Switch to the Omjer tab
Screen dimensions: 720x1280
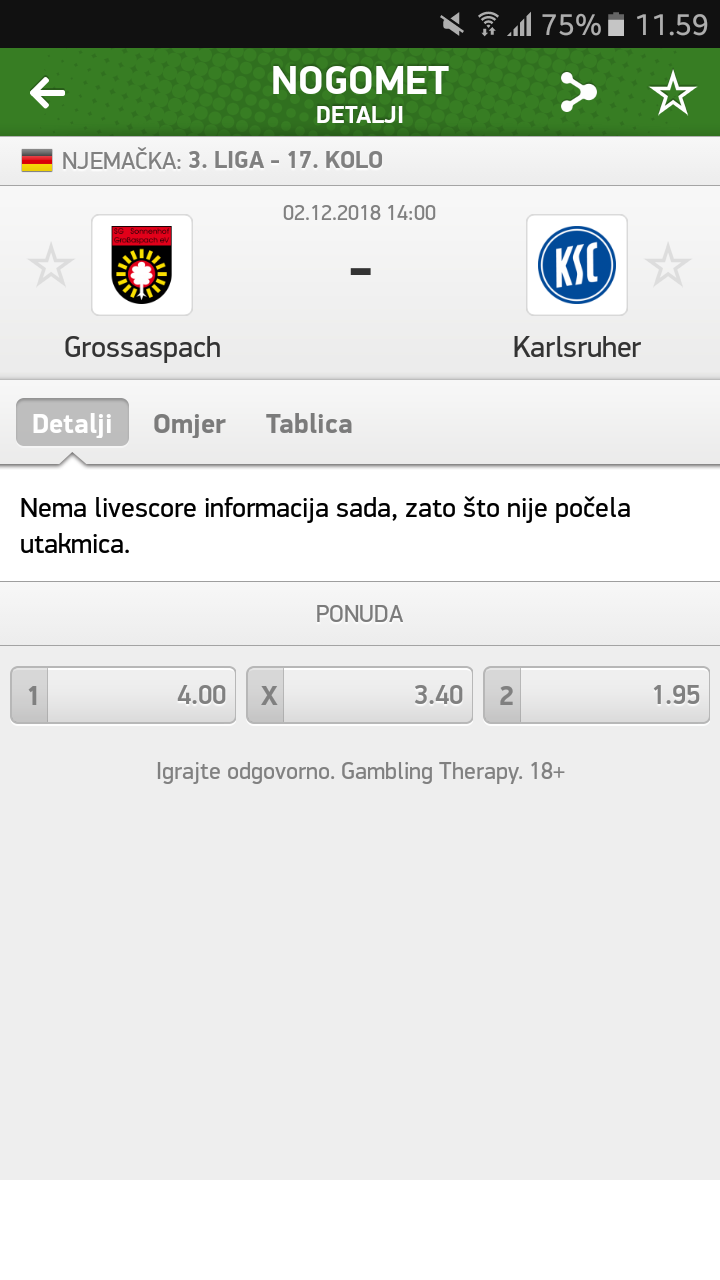pos(189,423)
